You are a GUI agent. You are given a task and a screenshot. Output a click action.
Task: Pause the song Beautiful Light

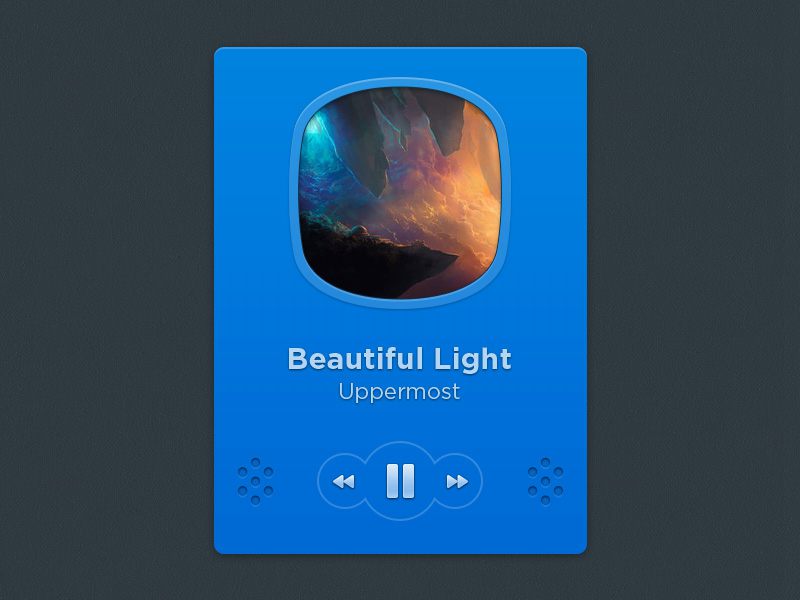[400, 481]
